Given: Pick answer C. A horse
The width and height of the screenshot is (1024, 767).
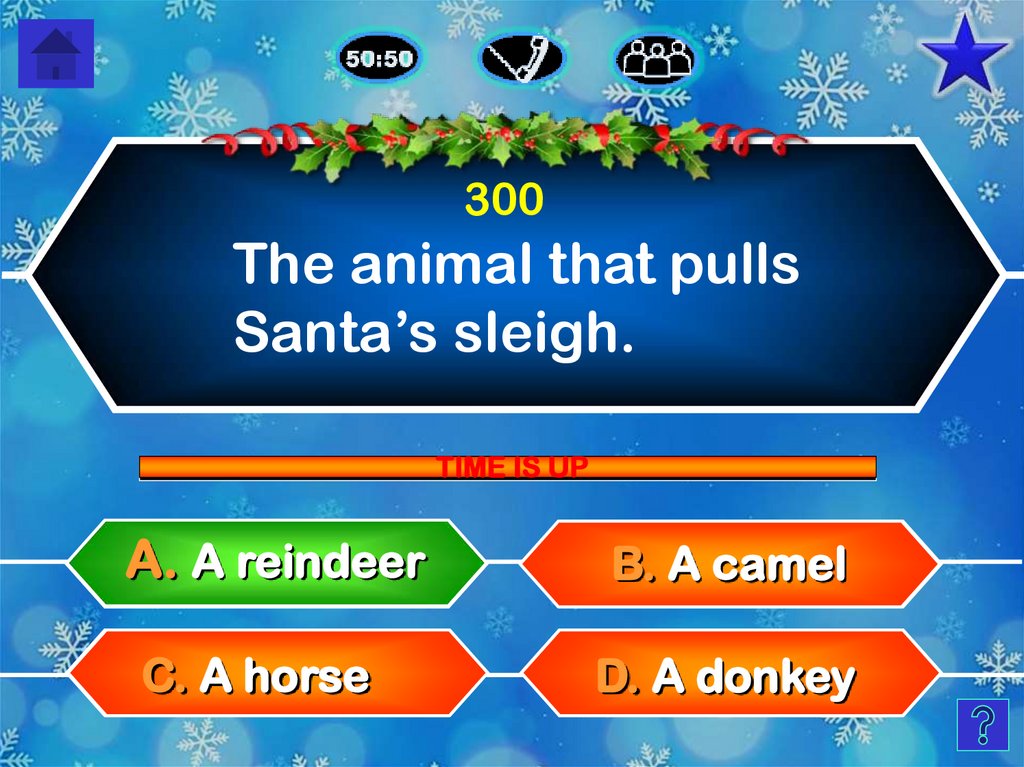Looking at the screenshot, I should pyautogui.click(x=275, y=675).
